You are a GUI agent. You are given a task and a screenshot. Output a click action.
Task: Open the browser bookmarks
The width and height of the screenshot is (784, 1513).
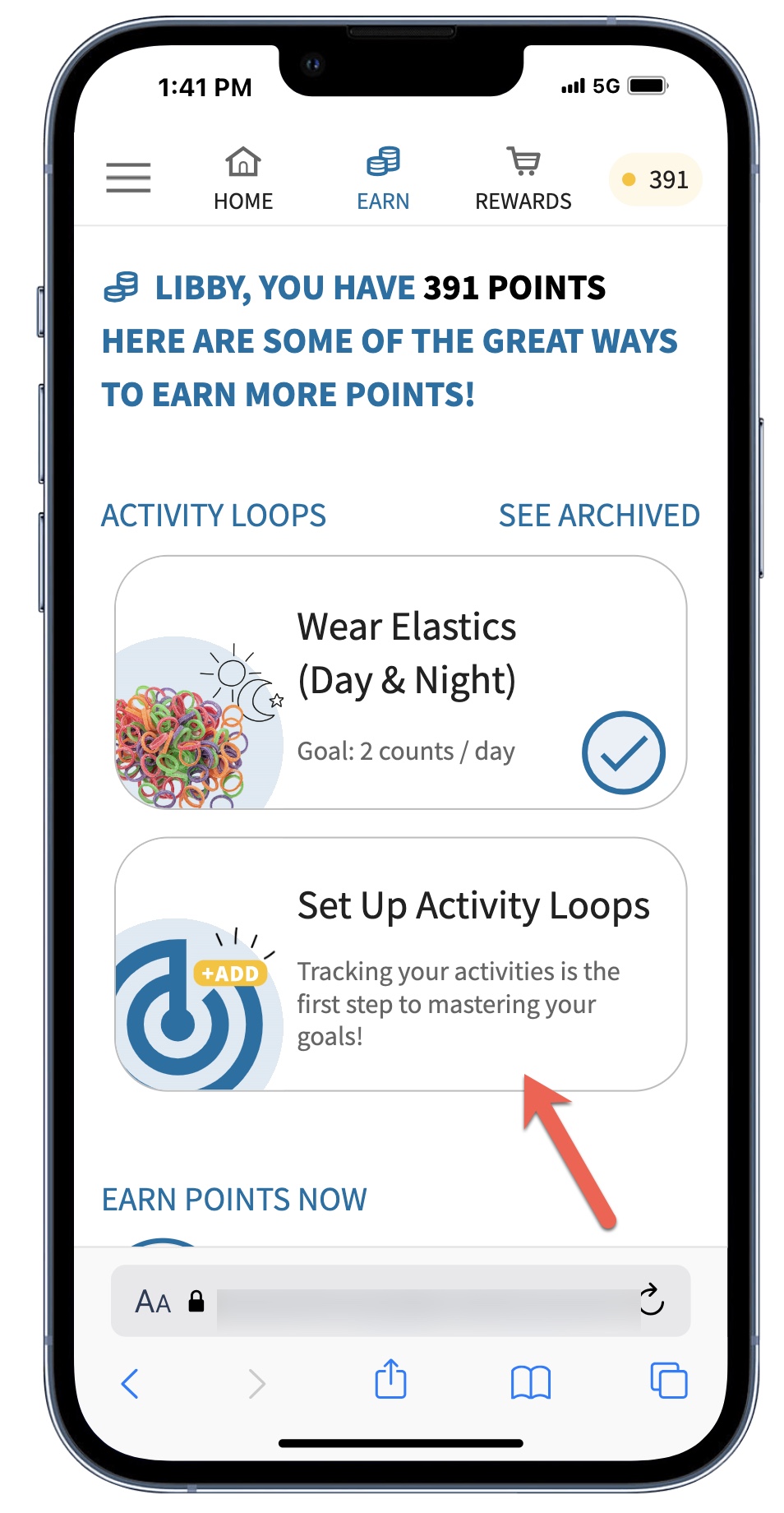530,1382
